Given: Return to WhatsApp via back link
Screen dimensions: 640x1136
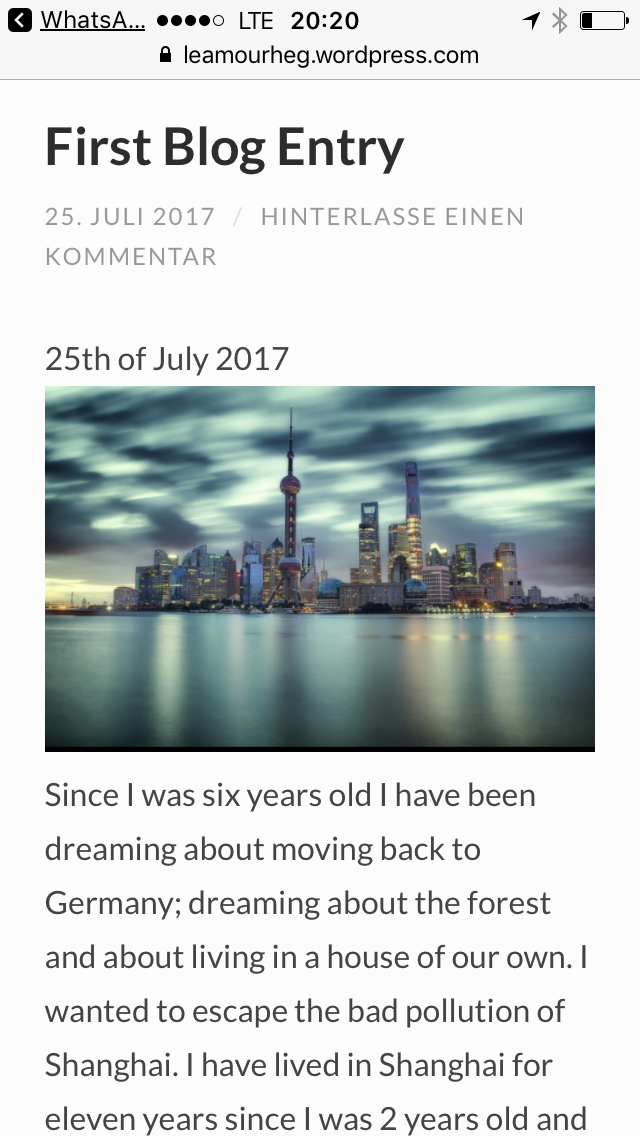Looking at the screenshot, I should [78, 20].
